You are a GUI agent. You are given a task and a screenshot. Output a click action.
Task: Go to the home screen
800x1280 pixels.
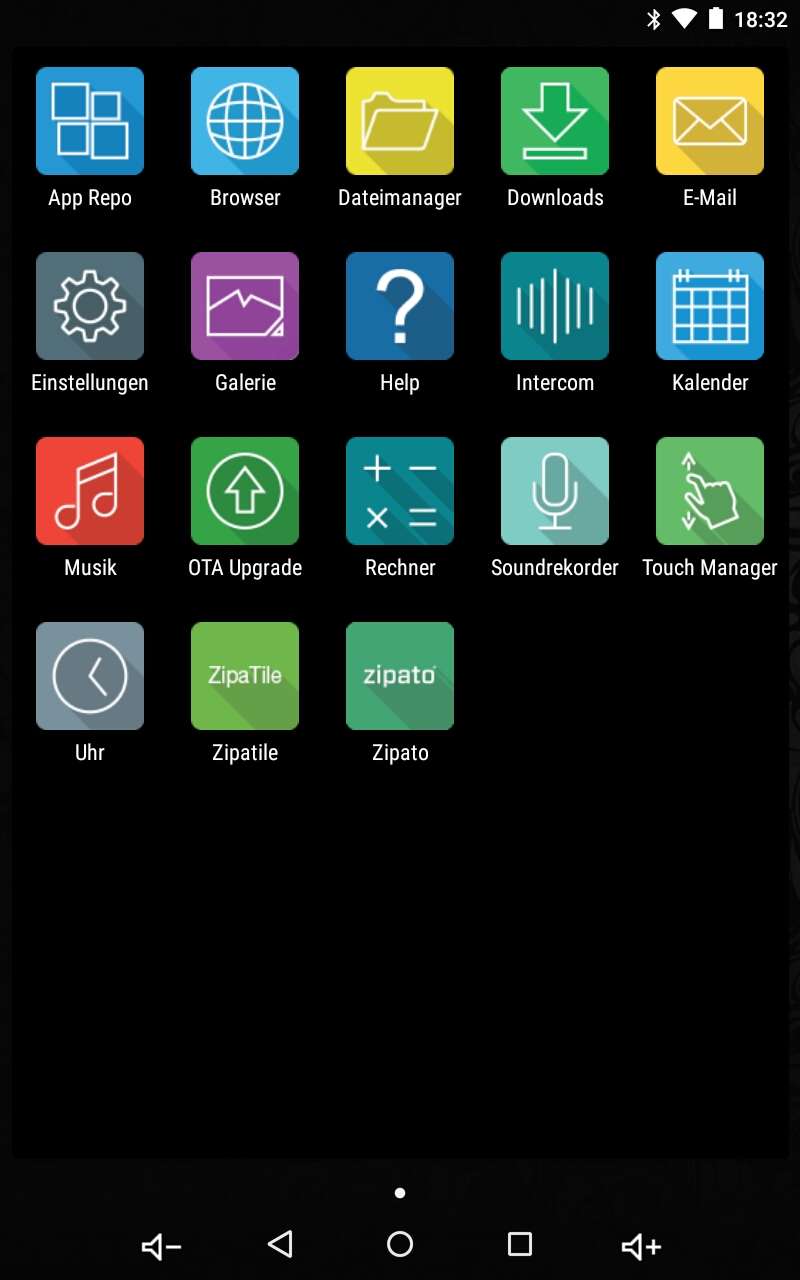click(x=400, y=1244)
